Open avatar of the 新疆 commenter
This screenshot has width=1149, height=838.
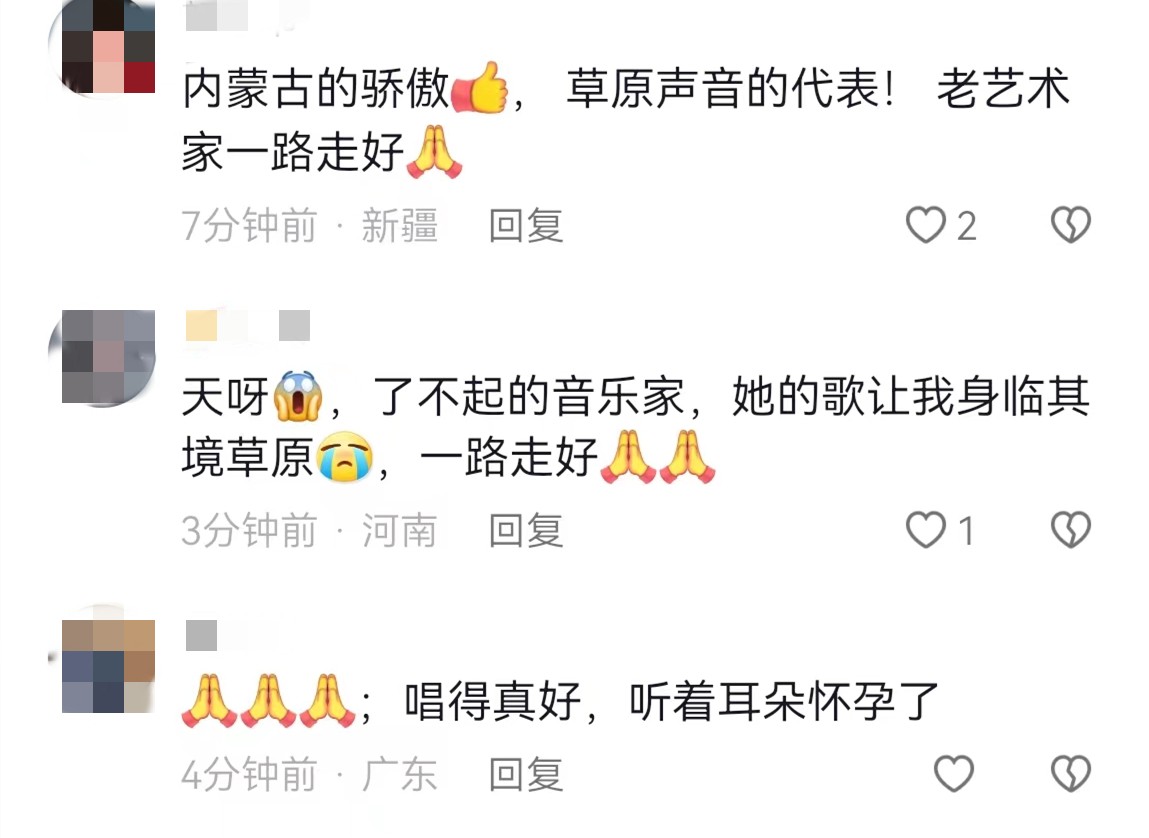[108, 47]
